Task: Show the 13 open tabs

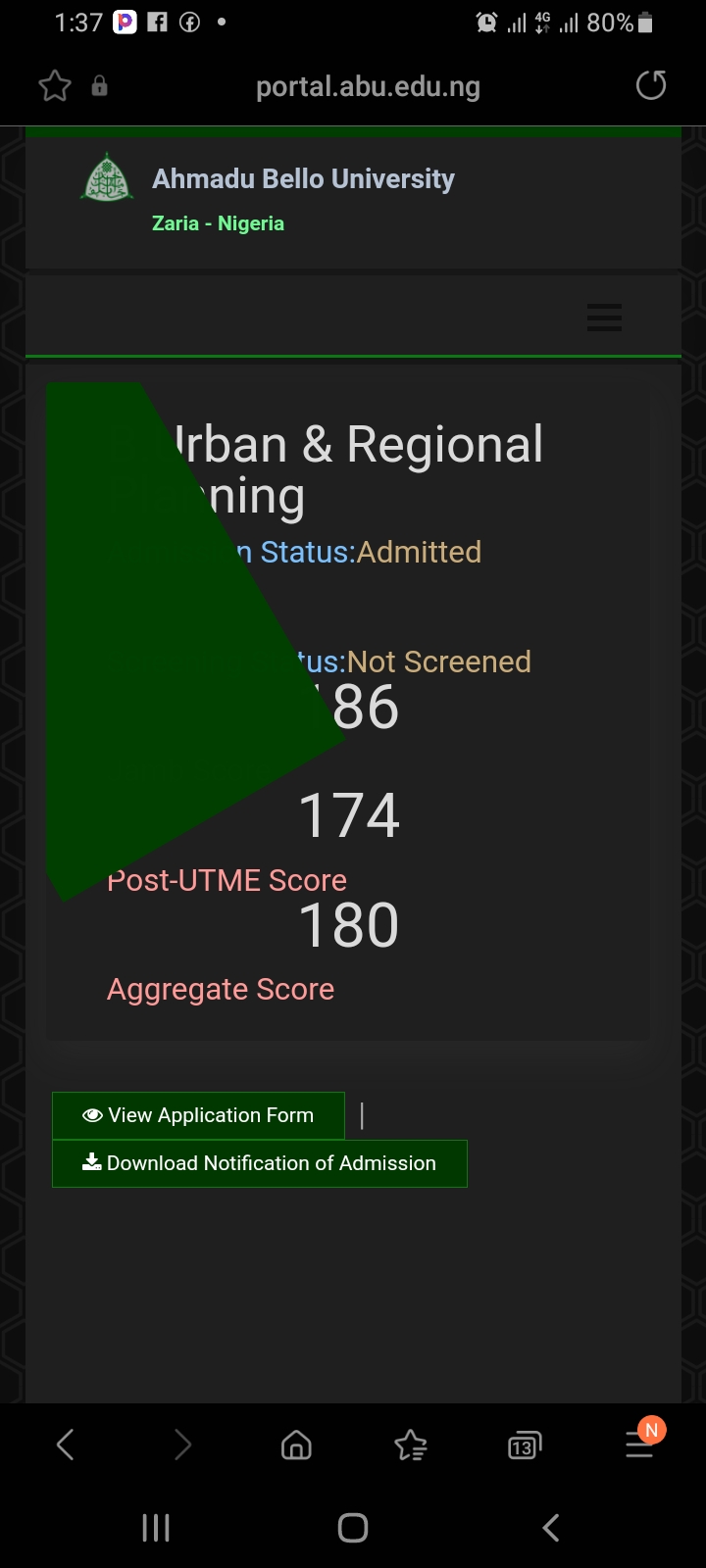Action: click(525, 1446)
